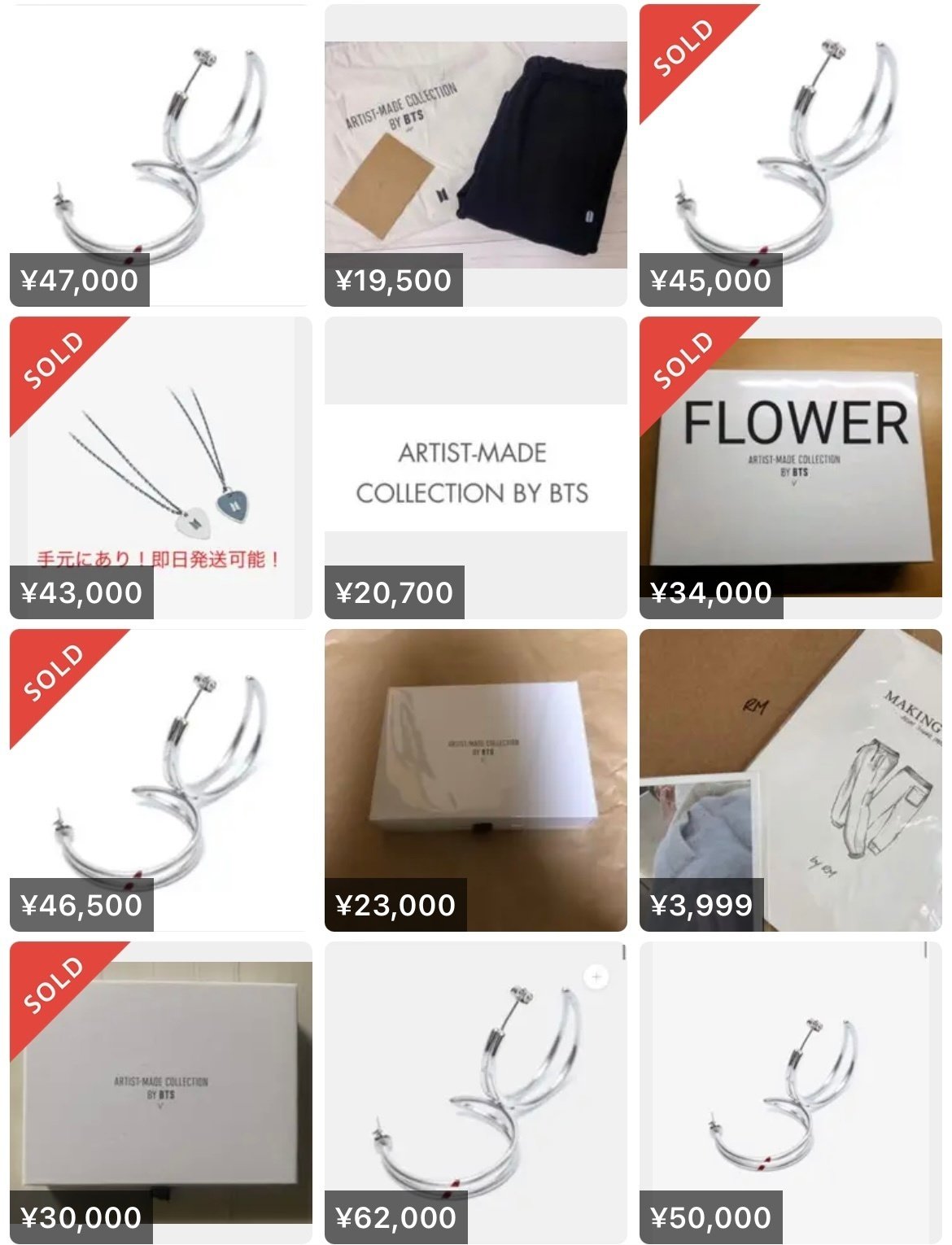Open the ¥47,000 silver hoop earrings listing
This screenshot has height=1245, width=952.
[155, 146]
